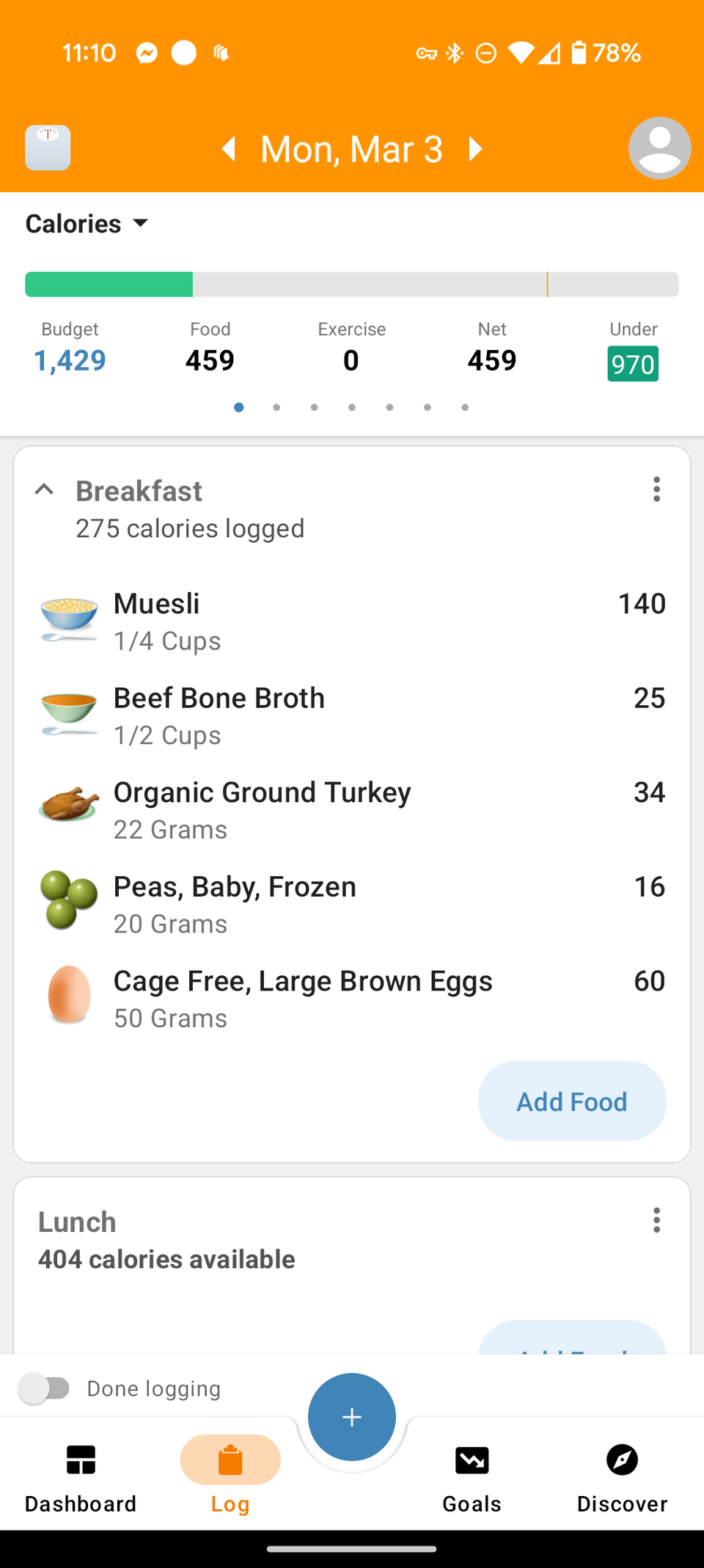Open the profile avatar

[659, 147]
